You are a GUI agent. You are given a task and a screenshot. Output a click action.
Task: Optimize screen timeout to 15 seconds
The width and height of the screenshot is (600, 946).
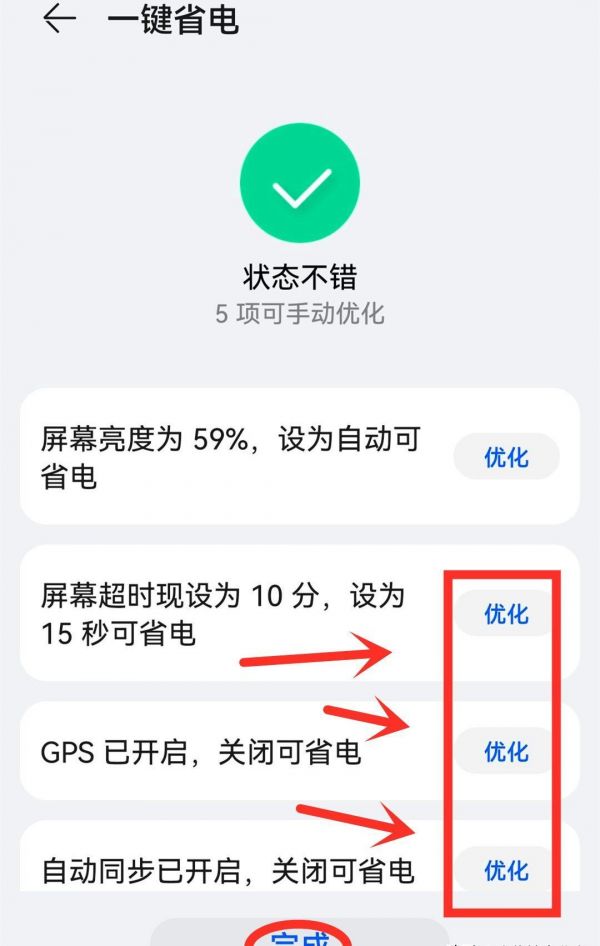(x=506, y=614)
